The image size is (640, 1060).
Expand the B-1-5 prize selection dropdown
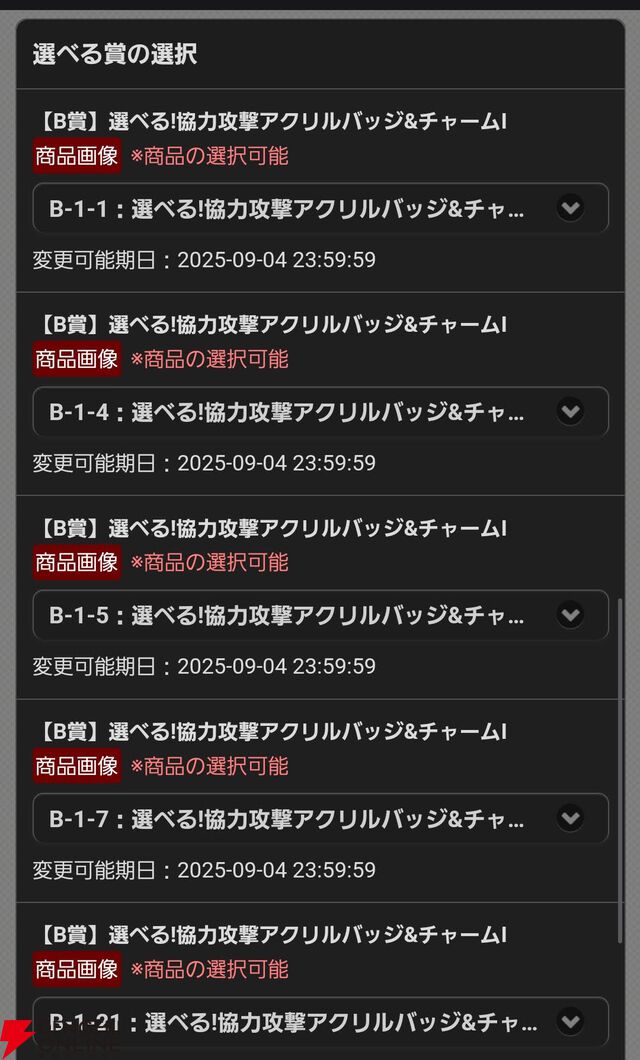tap(320, 615)
